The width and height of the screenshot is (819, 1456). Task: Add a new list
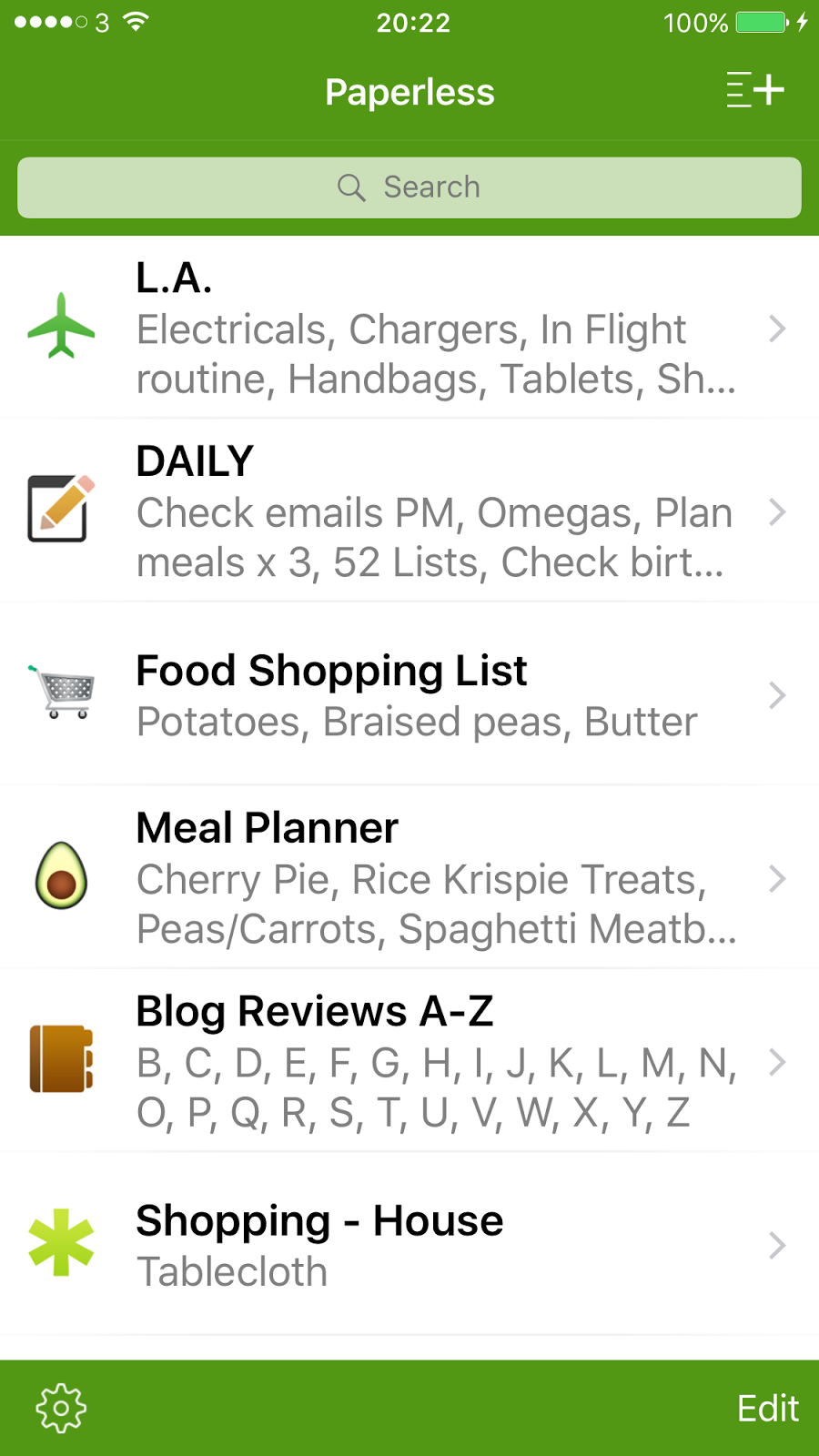(755, 90)
